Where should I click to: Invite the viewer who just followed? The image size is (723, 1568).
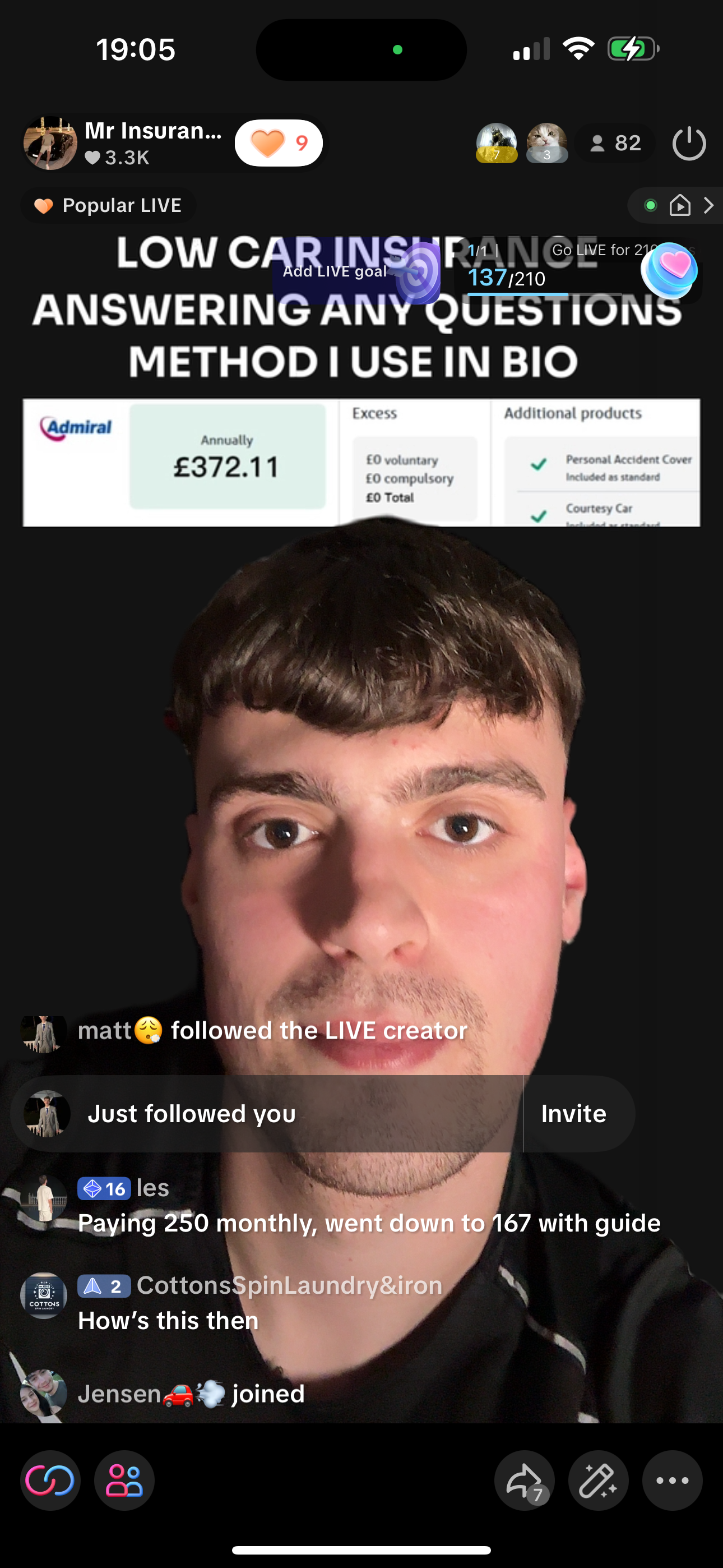click(x=573, y=1113)
